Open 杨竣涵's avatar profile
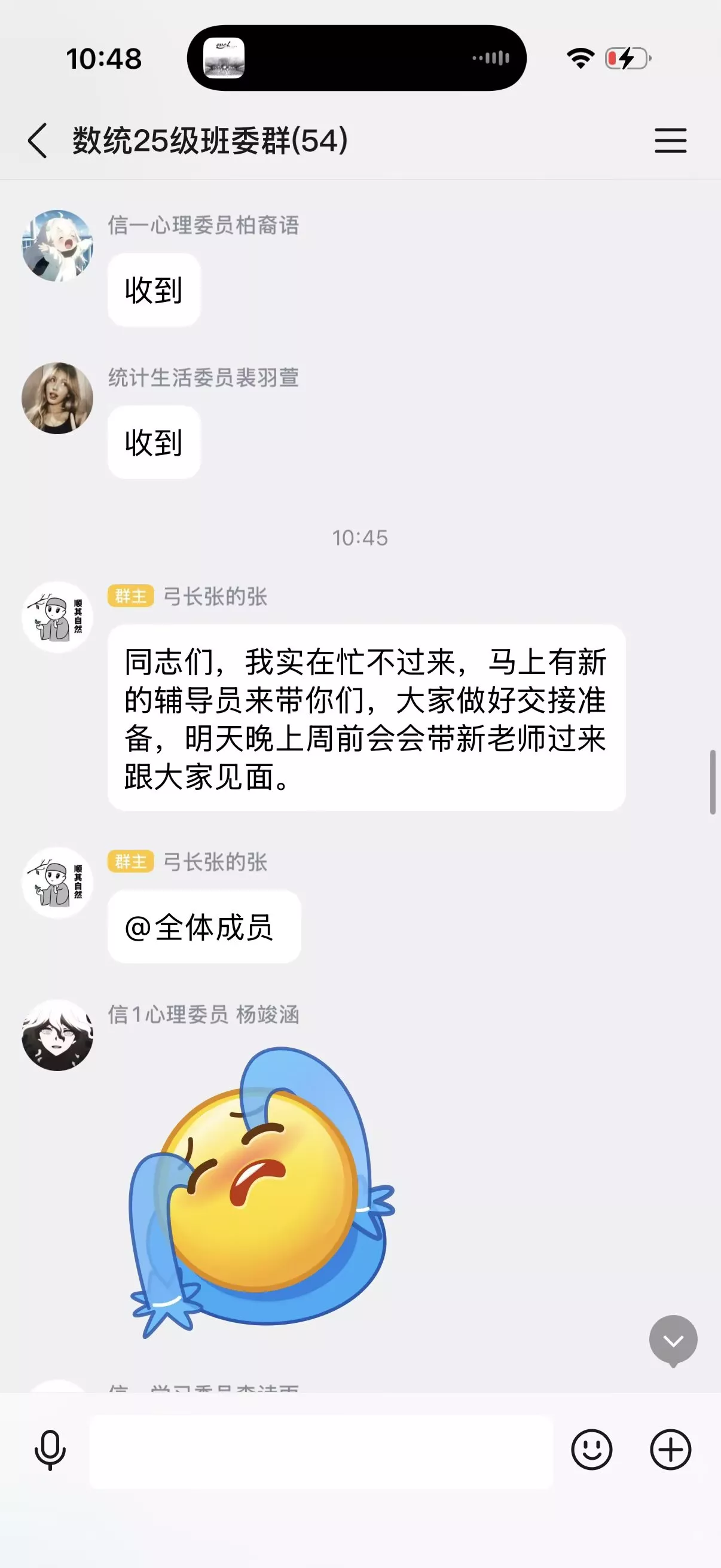This screenshot has width=721, height=1568. (x=57, y=1035)
